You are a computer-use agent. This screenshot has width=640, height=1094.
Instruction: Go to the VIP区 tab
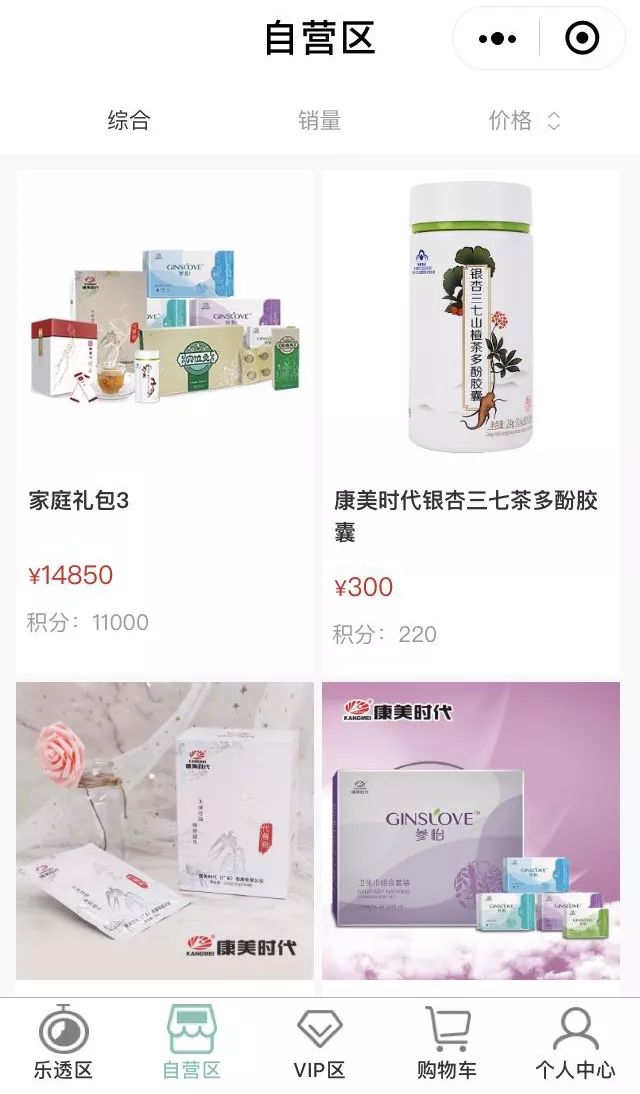(x=319, y=1043)
